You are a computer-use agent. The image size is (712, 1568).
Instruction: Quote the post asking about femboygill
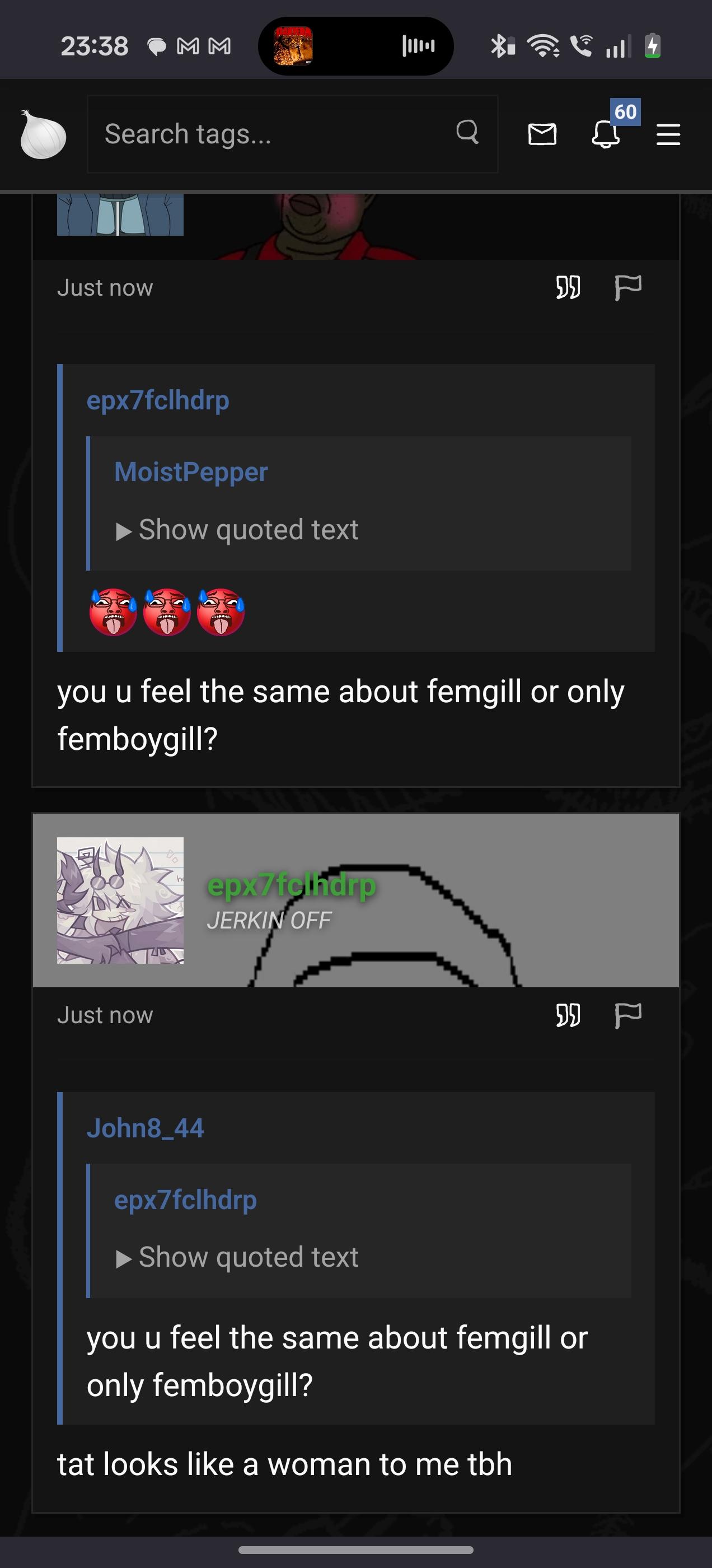point(567,287)
